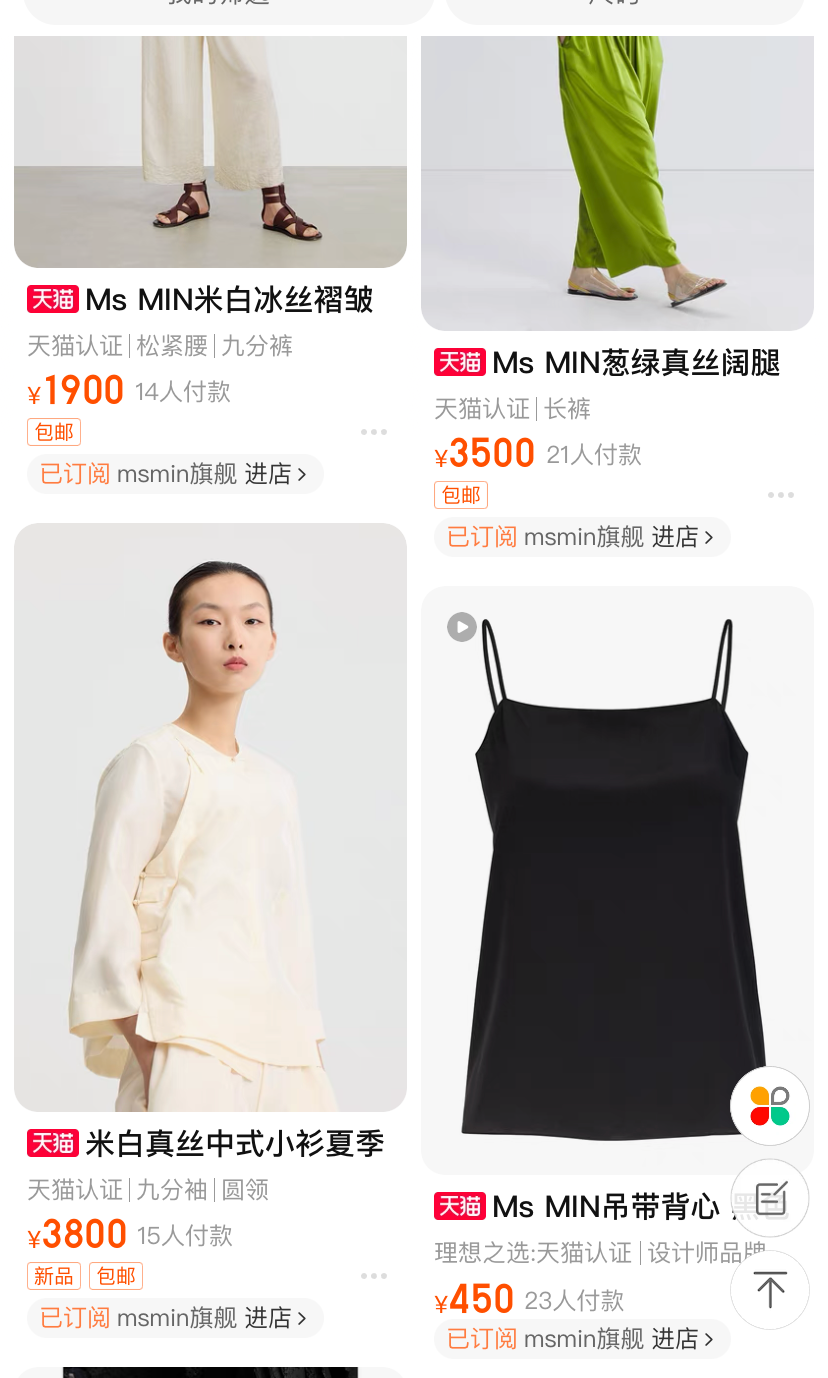
Task: Open more options for the ¥3500 pants
Action: click(781, 495)
